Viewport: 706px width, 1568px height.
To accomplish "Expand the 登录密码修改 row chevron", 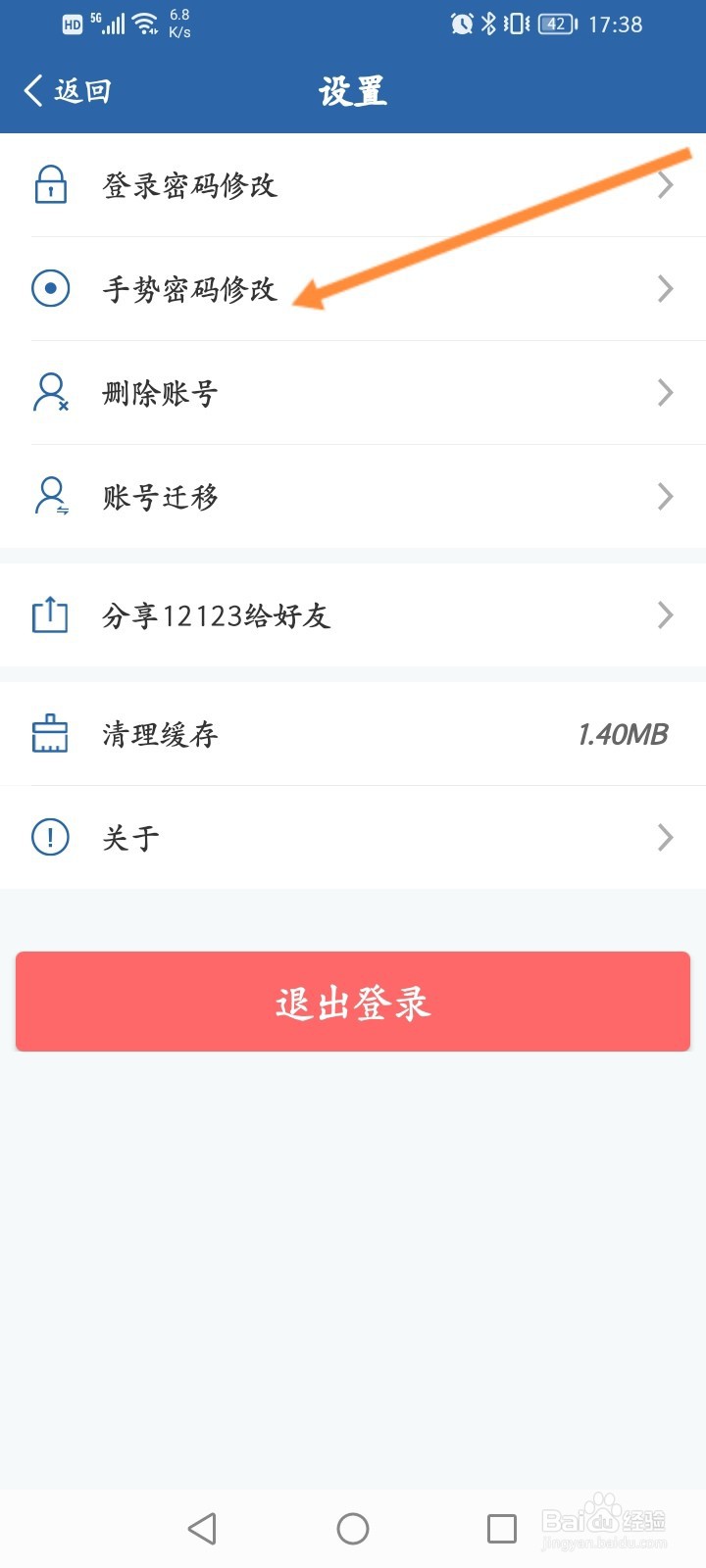I will click(x=666, y=185).
